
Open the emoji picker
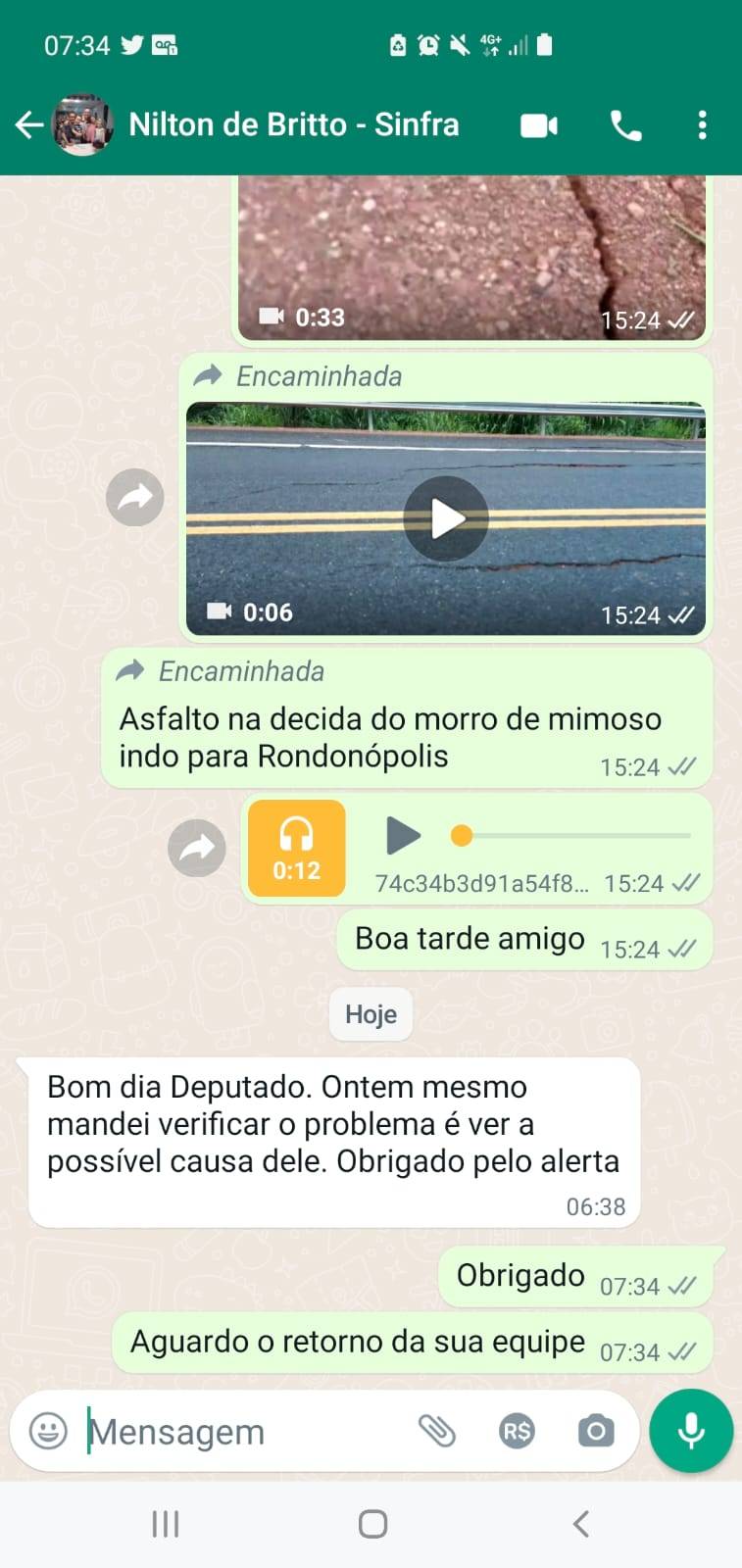[48, 1431]
